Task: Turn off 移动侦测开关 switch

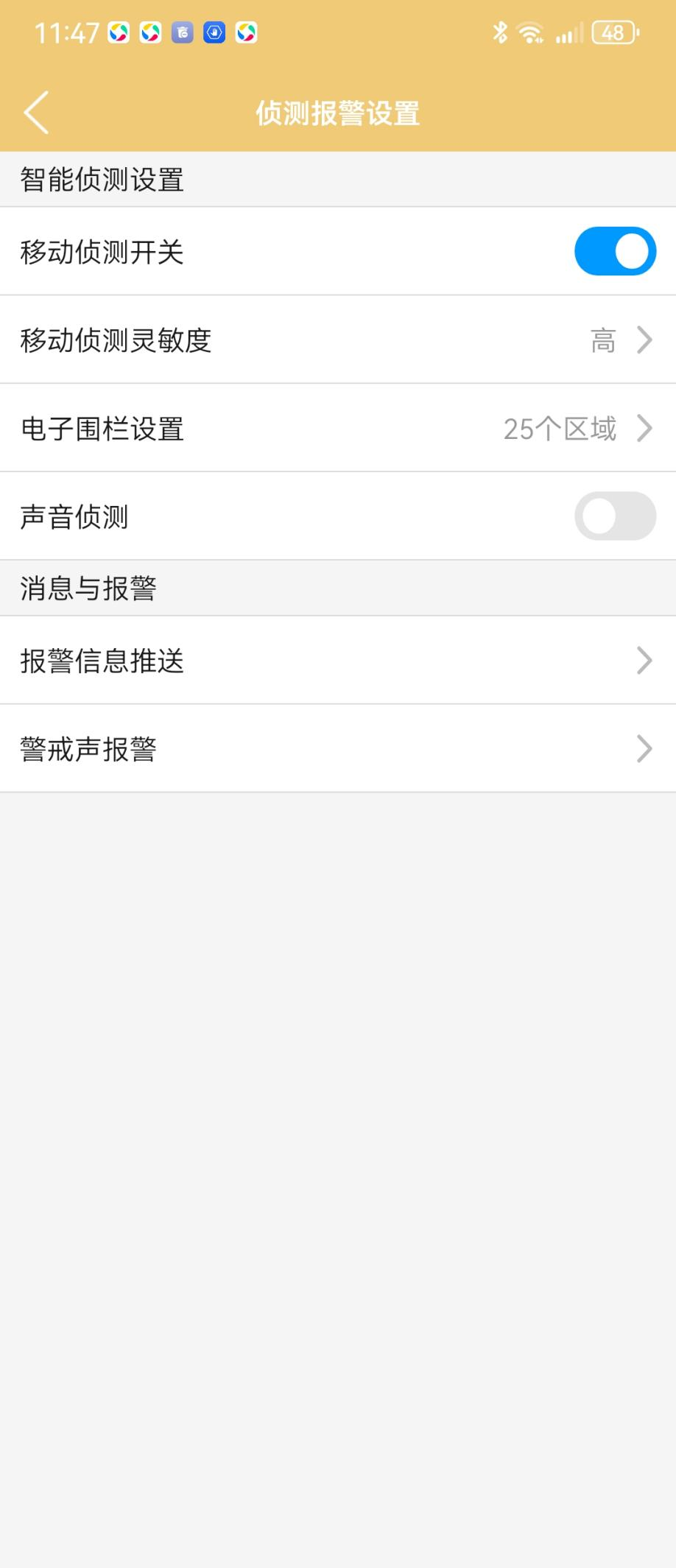Action: 614,251
